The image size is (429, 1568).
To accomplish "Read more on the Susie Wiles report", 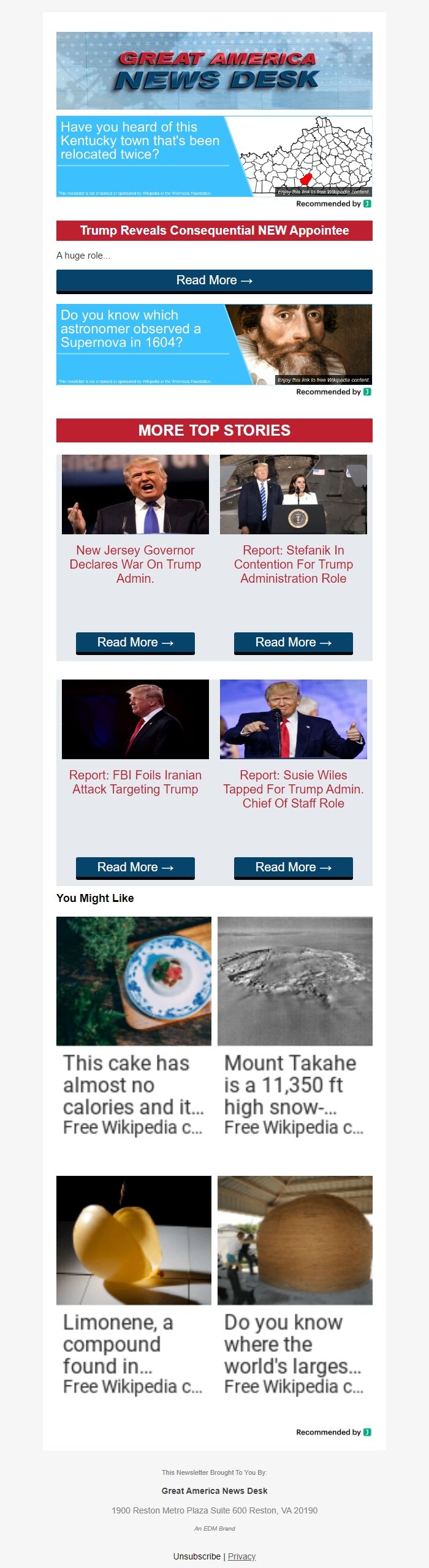I will pos(293,868).
